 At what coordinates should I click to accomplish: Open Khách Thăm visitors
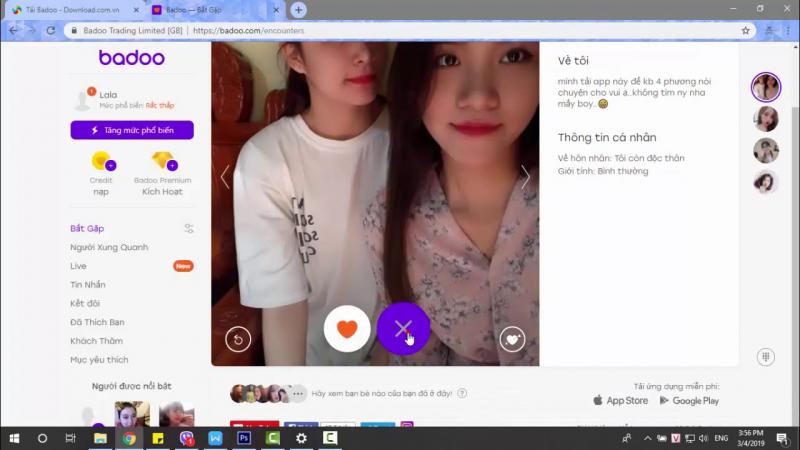96,341
